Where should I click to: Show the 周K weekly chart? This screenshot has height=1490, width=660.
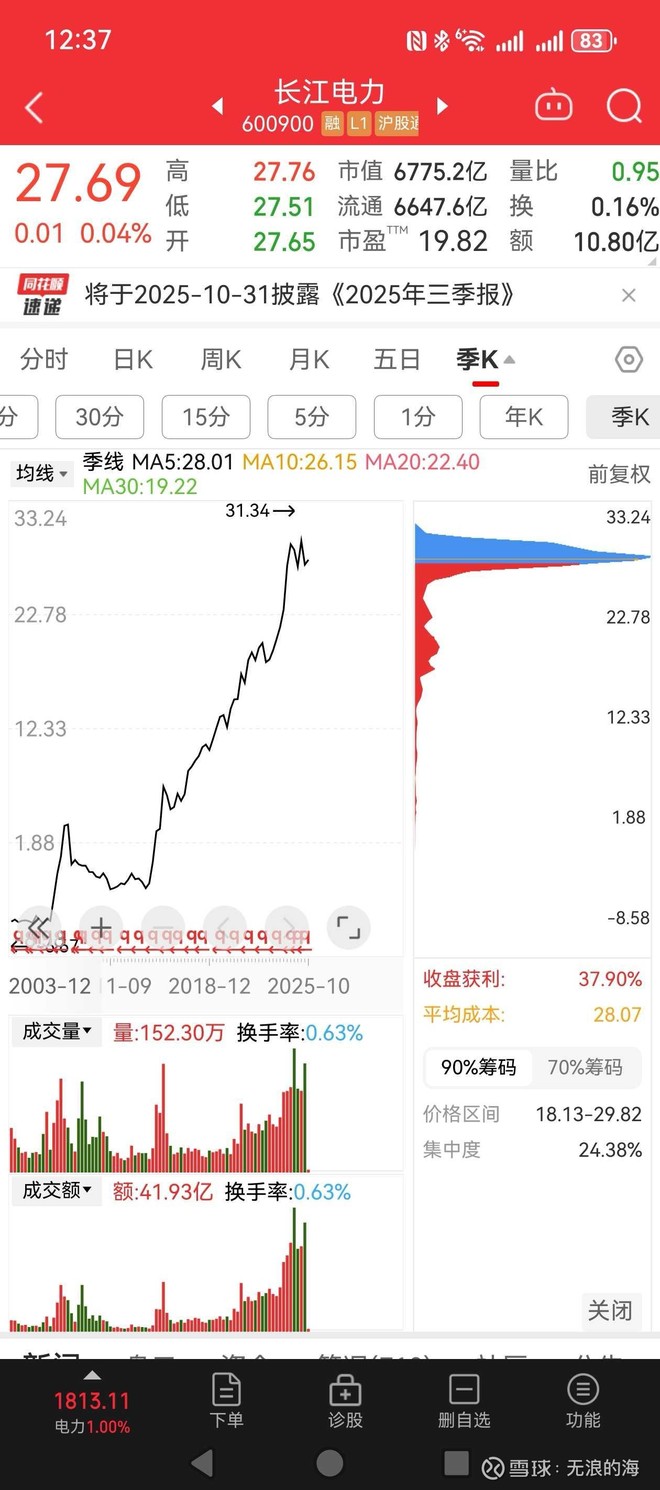pyautogui.click(x=221, y=360)
